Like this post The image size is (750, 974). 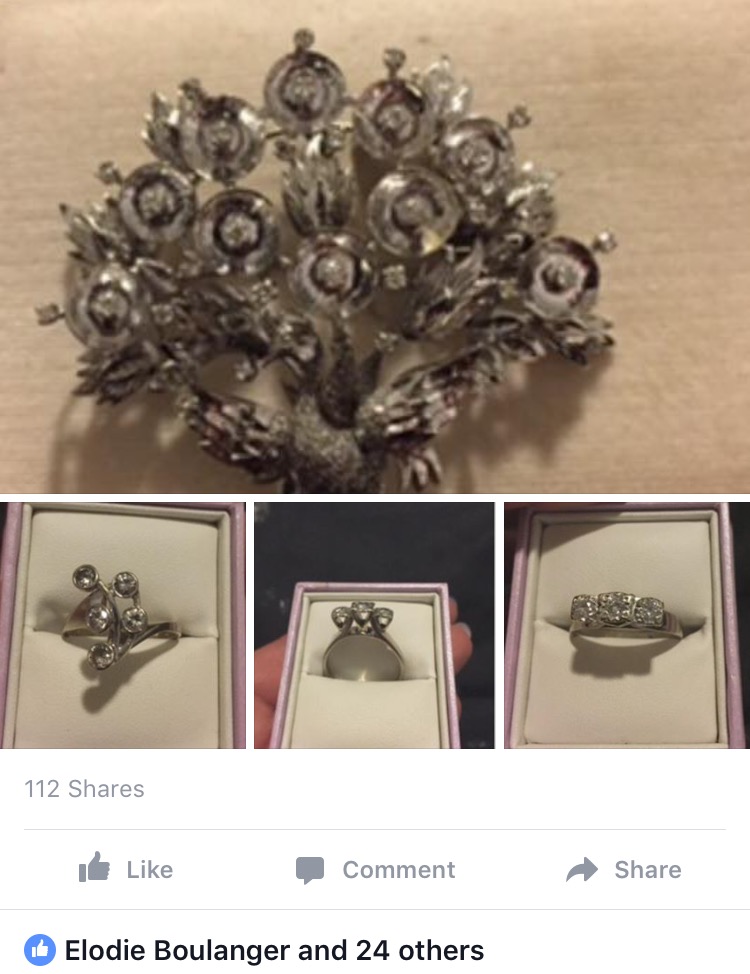coord(126,870)
